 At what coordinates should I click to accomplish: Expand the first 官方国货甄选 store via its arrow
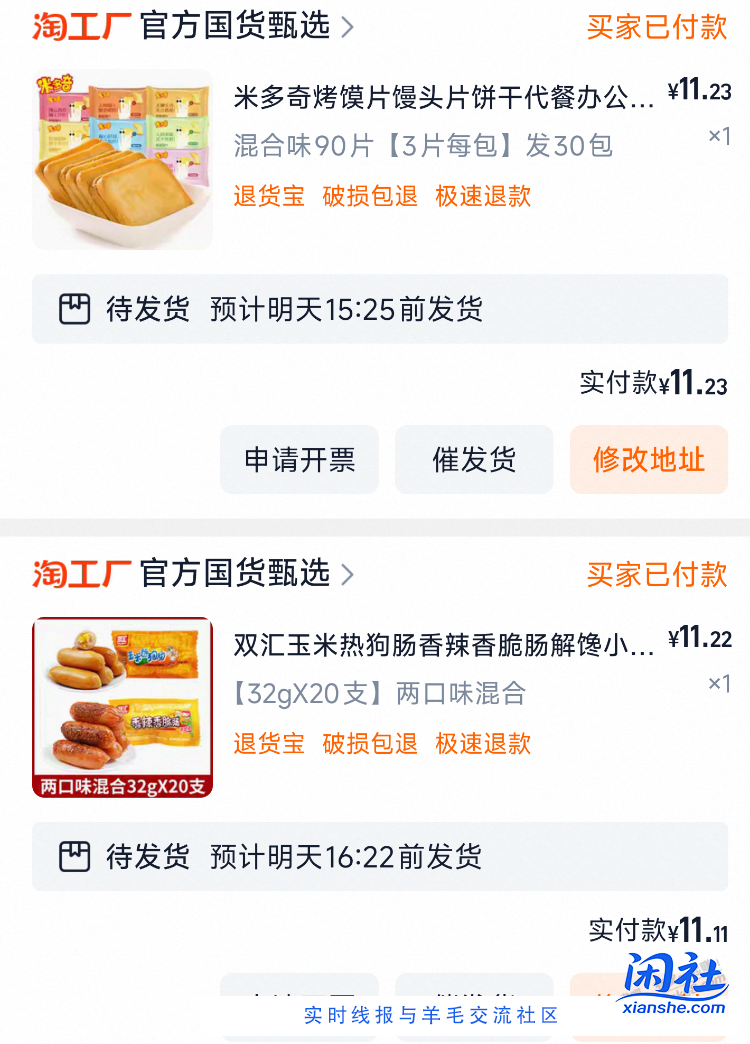[x=348, y=27]
